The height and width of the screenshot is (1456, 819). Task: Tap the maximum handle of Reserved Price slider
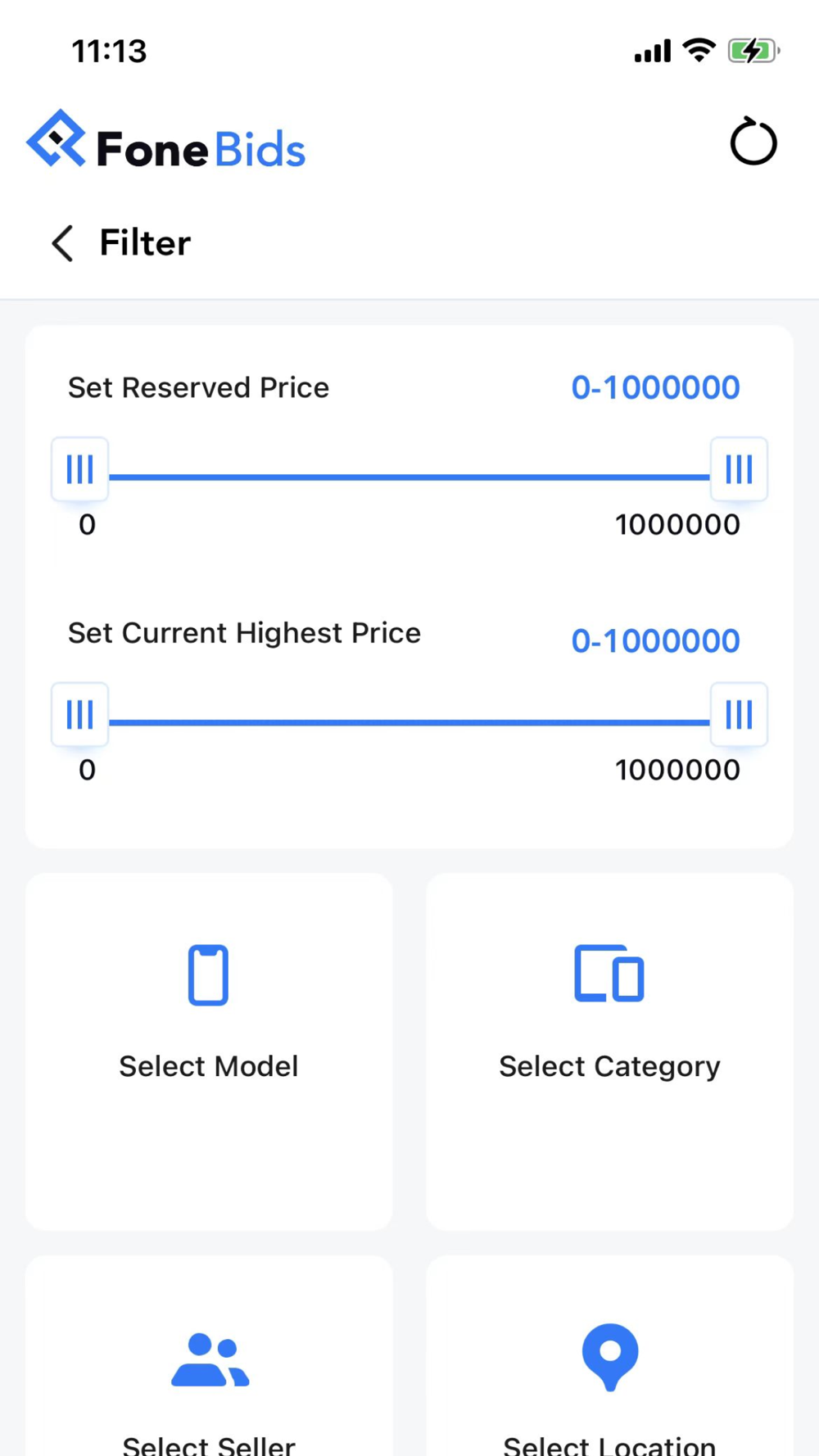739,469
